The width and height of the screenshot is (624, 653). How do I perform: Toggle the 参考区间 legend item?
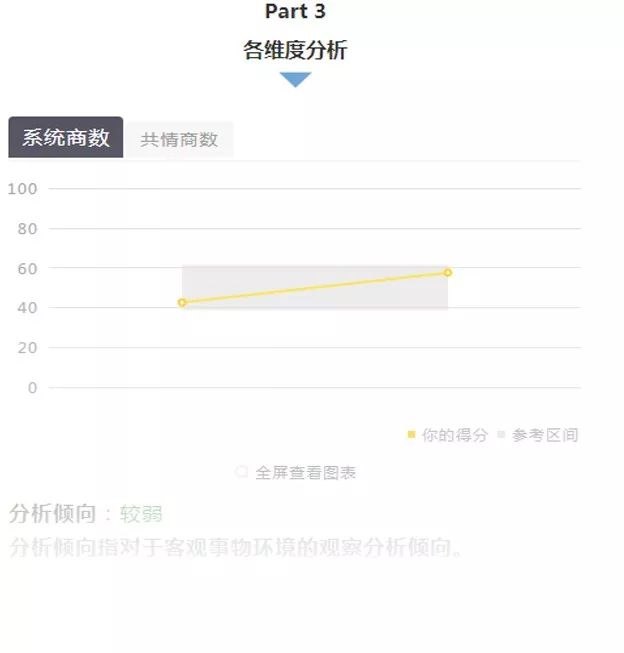(537, 435)
